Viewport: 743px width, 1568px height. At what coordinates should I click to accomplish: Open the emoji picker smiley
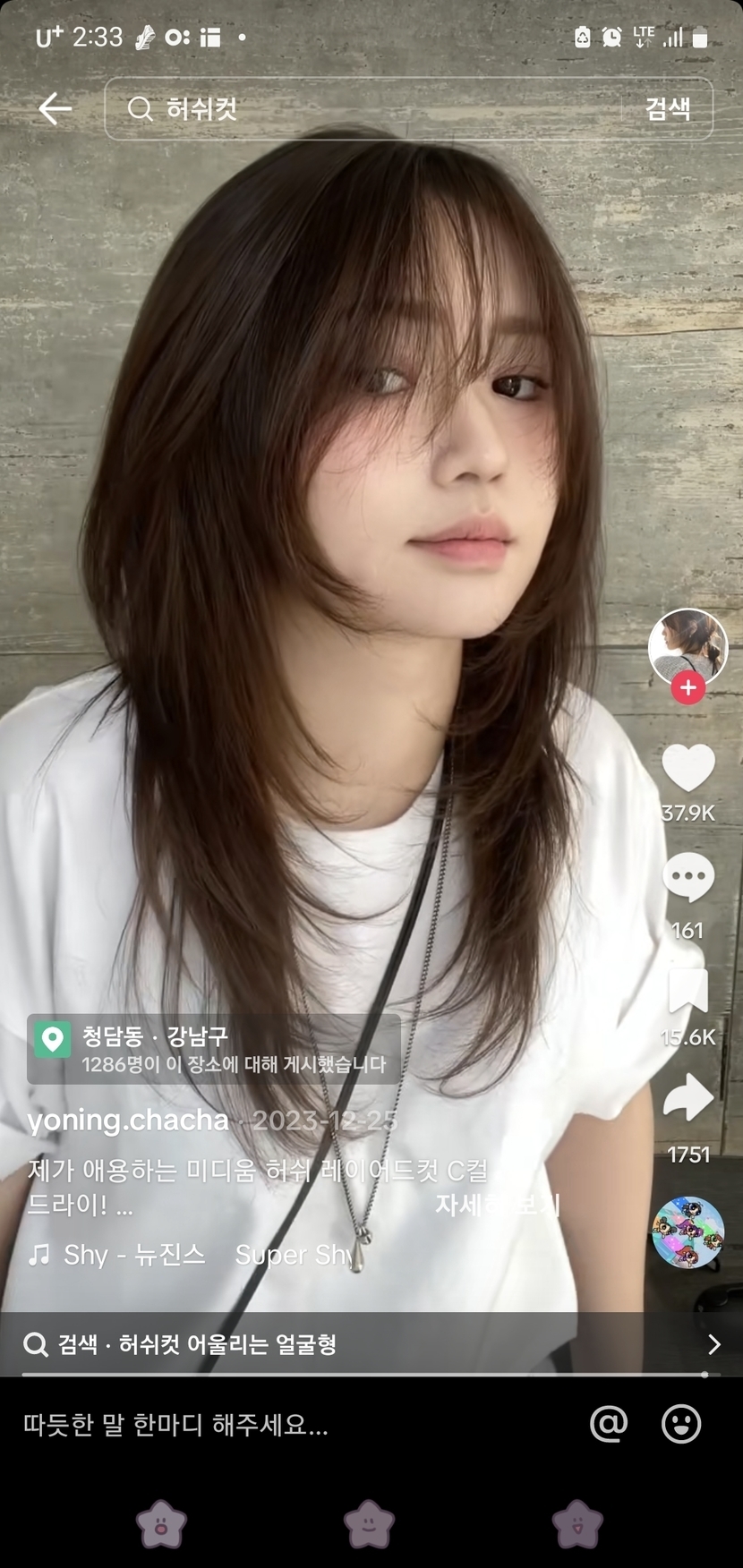pos(681,1423)
